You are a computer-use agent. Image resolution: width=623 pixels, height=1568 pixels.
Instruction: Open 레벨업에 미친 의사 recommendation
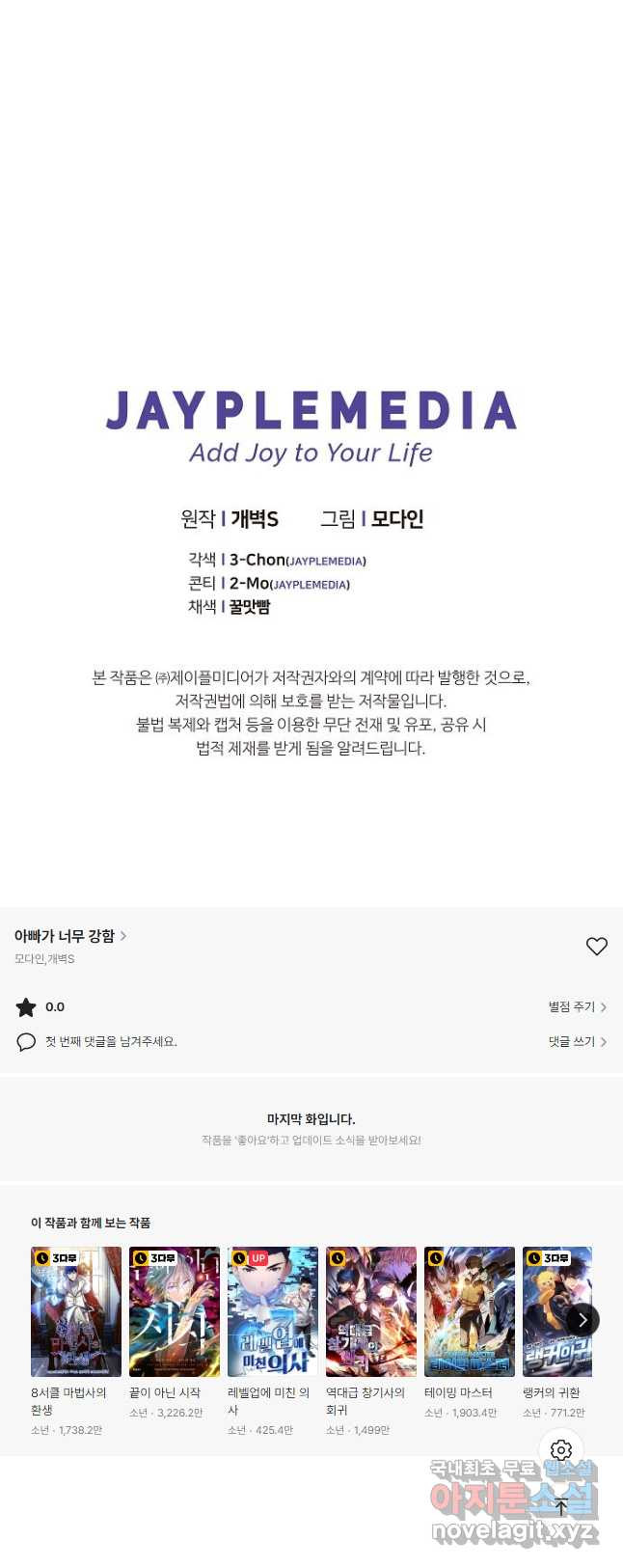coord(273,1311)
